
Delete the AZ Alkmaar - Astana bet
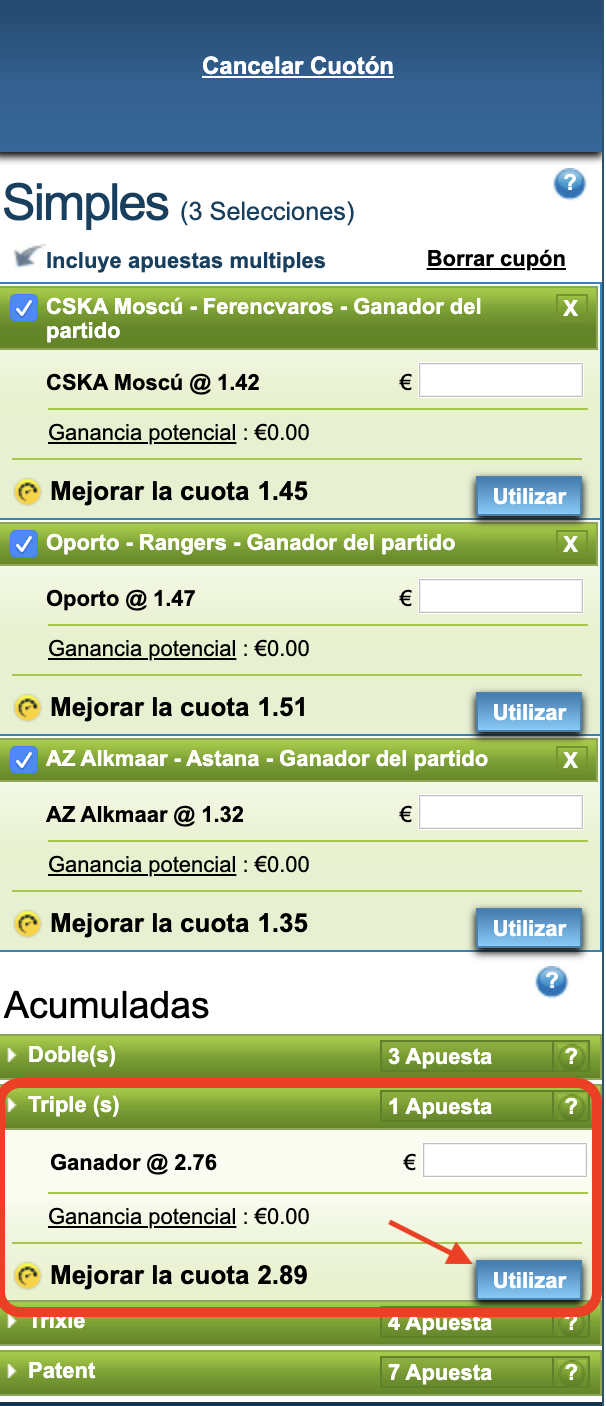tap(570, 760)
